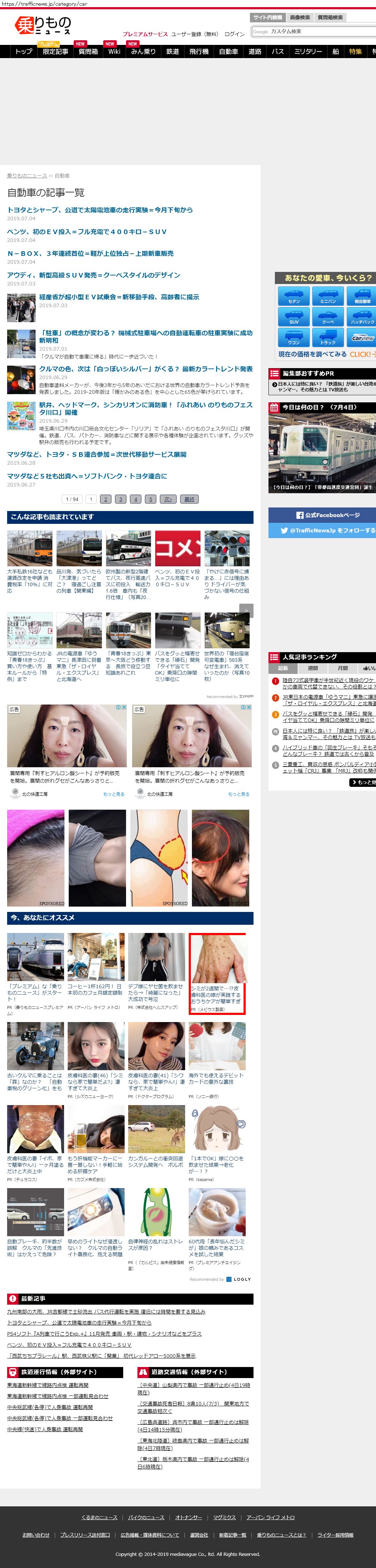The width and height of the screenshot is (376, 1568).
Task: Switch ranking to the 週間 tab
Action: coord(312,668)
